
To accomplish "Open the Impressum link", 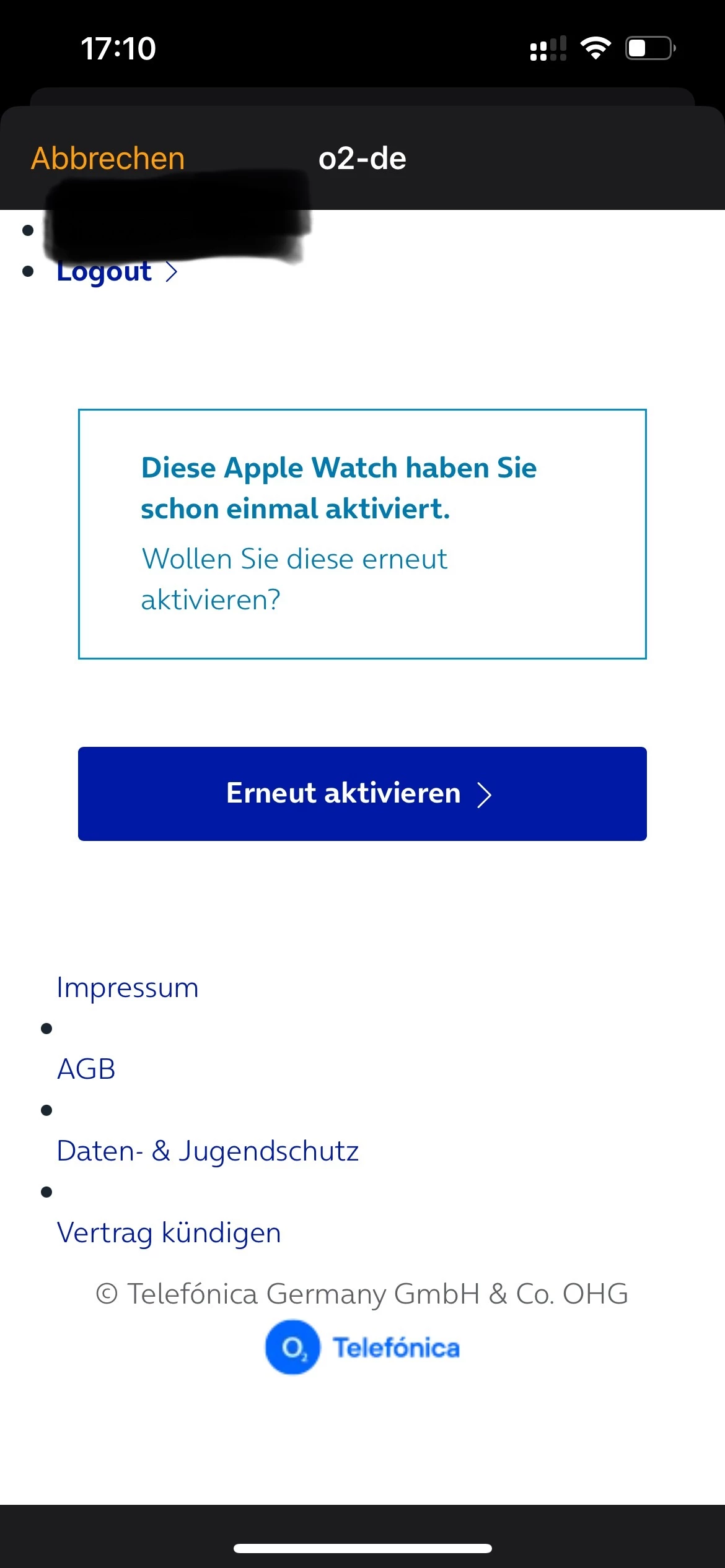I will click(128, 987).
